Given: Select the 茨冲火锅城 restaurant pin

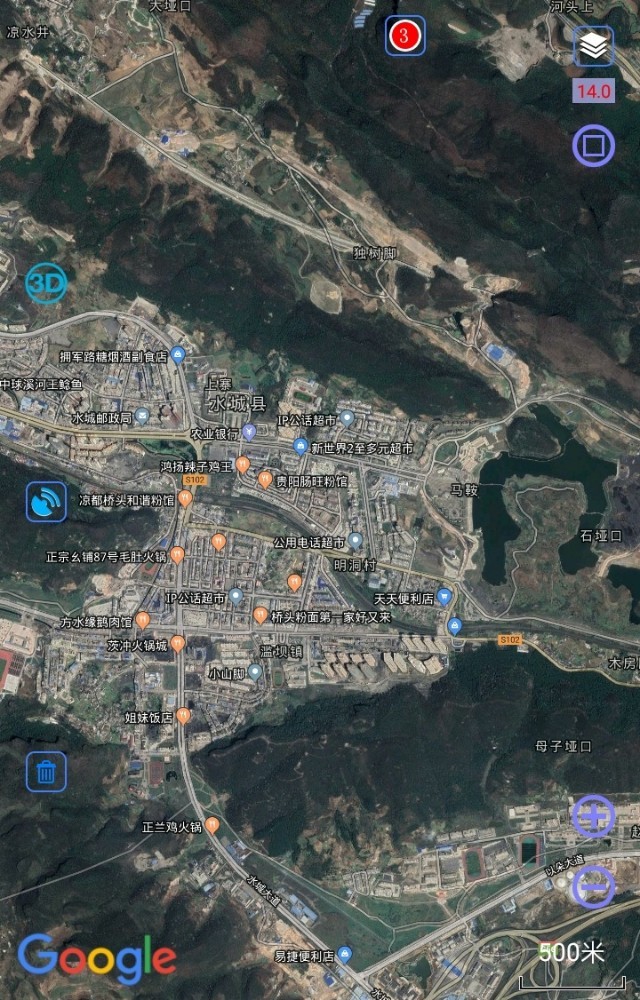Looking at the screenshot, I should pos(178,644).
